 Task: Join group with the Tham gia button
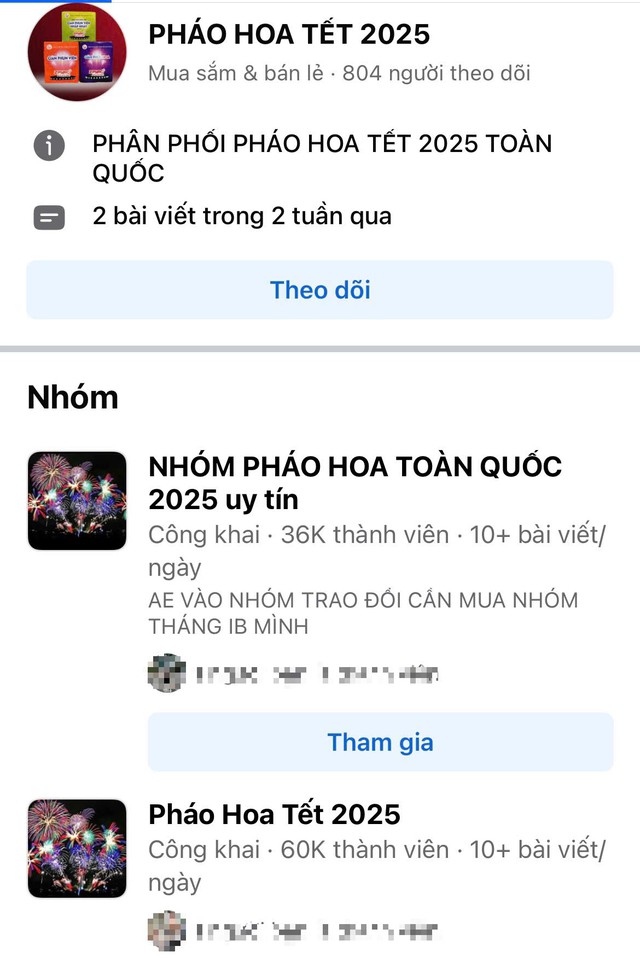click(x=380, y=742)
